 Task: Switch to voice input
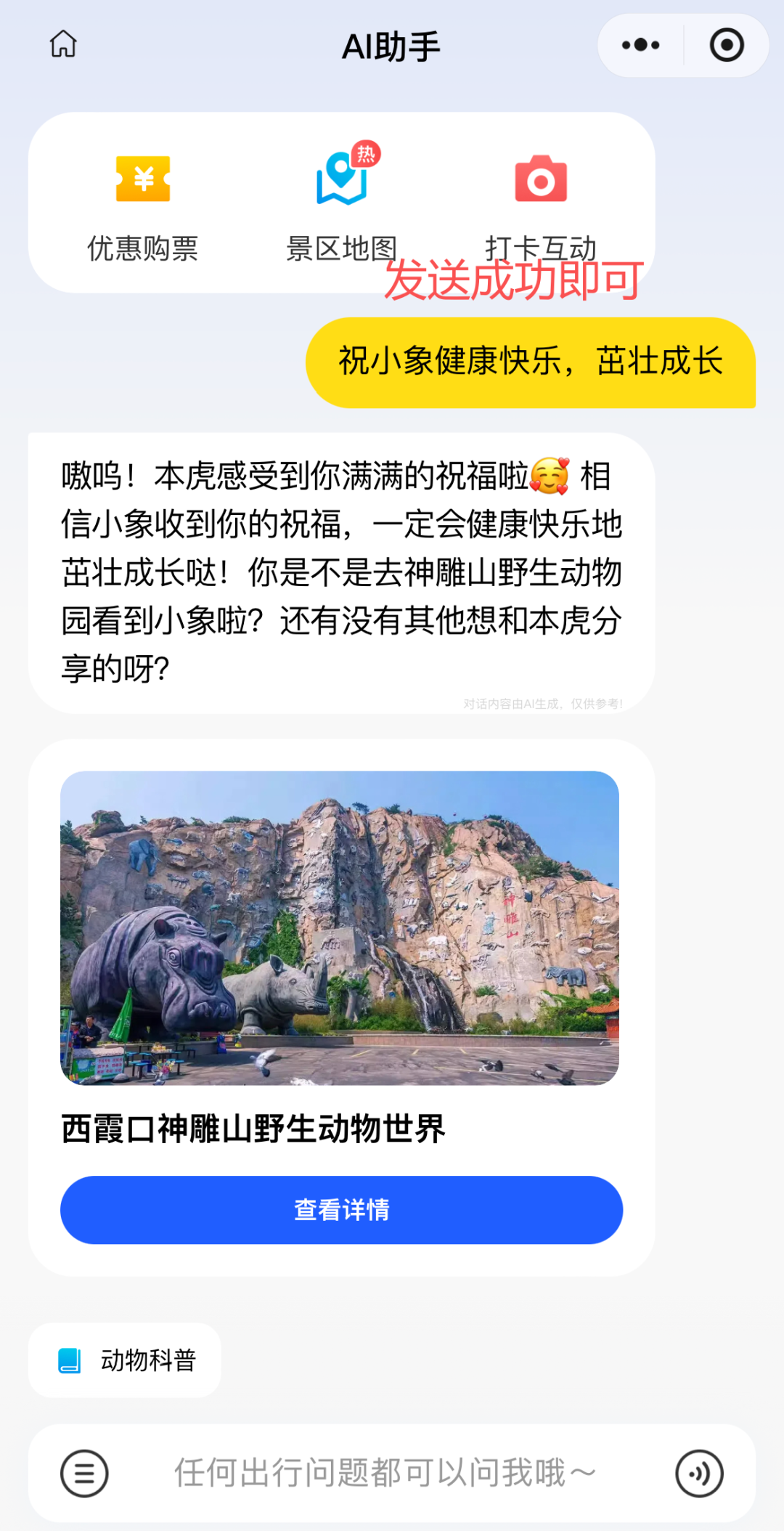coord(698,1474)
